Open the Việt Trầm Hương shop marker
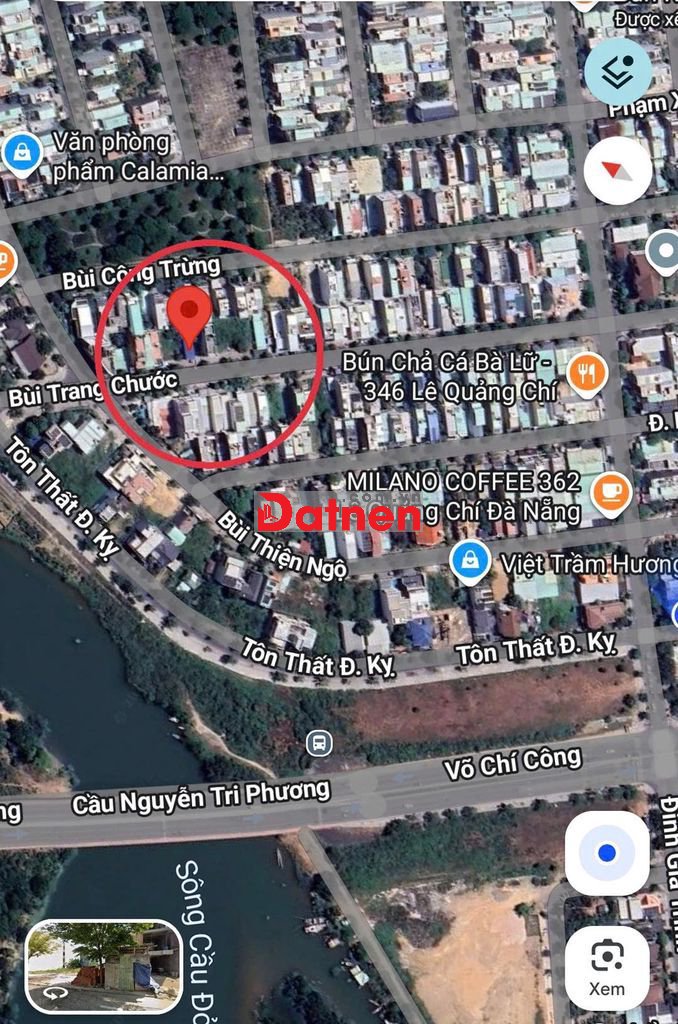The height and width of the screenshot is (1024, 678). [470, 561]
